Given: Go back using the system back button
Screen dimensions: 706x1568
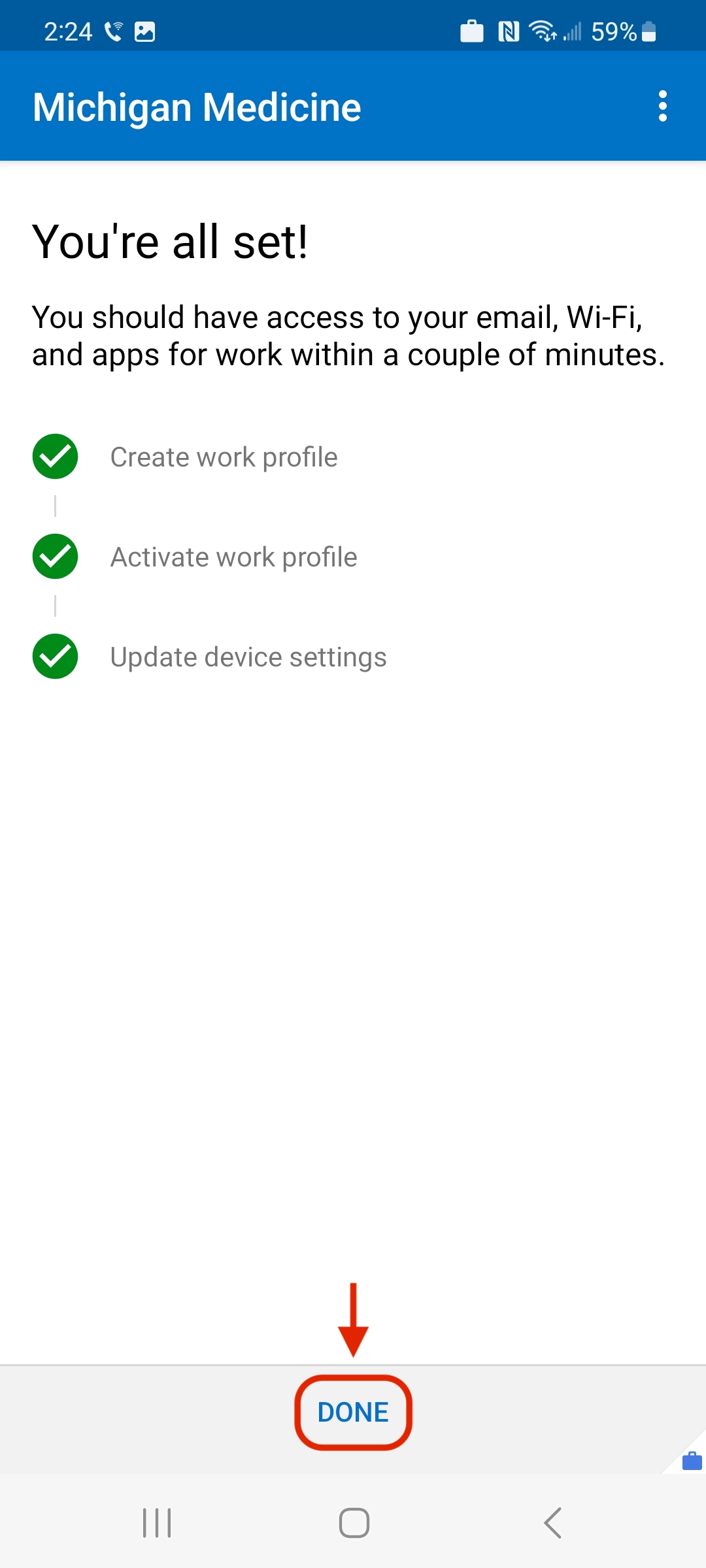Looking at the screenshot, I should coord(553,1523).
